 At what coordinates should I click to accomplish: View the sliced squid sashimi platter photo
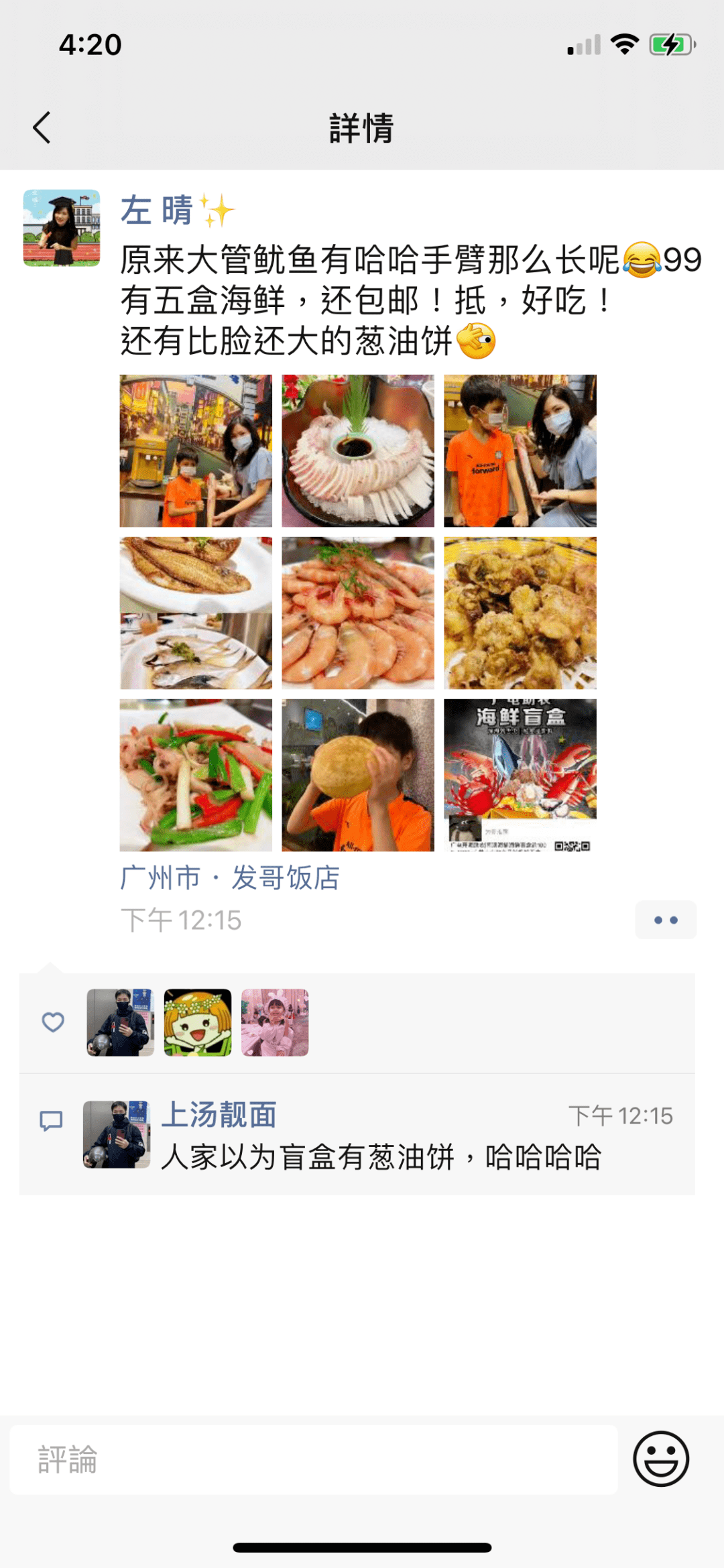[x=358, y=450]
